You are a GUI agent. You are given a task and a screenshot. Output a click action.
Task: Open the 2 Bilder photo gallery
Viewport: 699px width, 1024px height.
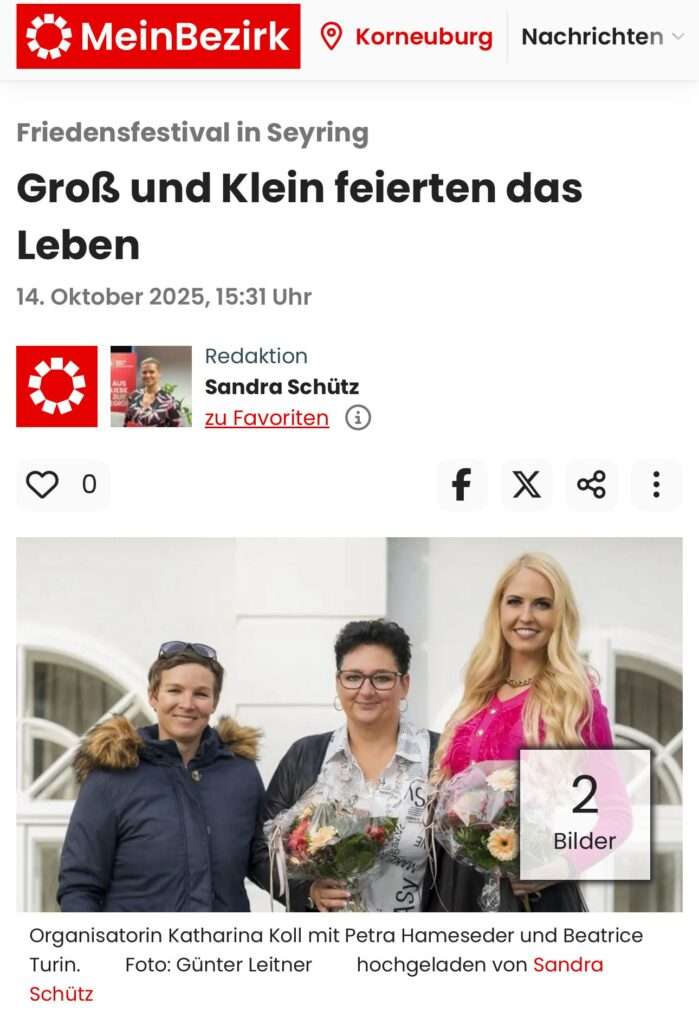point(585,814)
